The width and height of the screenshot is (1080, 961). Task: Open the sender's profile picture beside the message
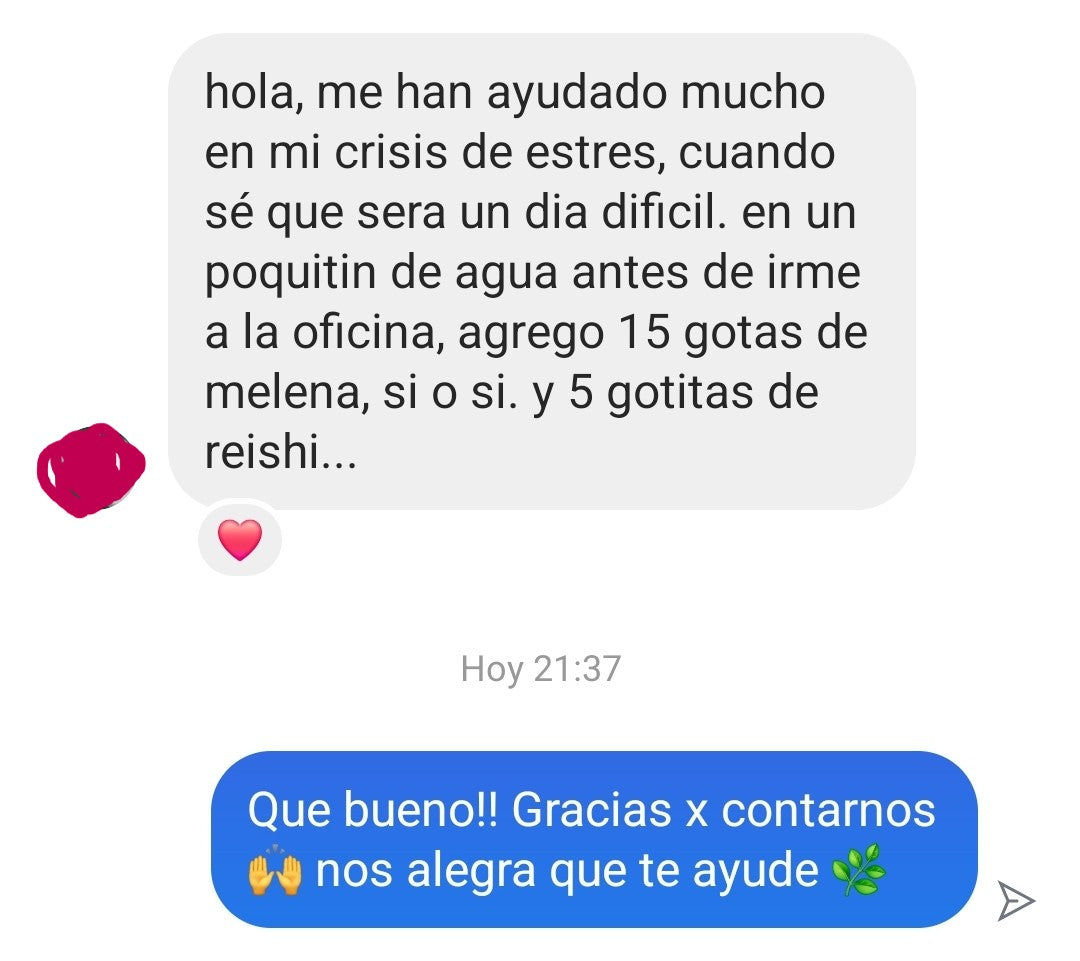pos(91,469)
